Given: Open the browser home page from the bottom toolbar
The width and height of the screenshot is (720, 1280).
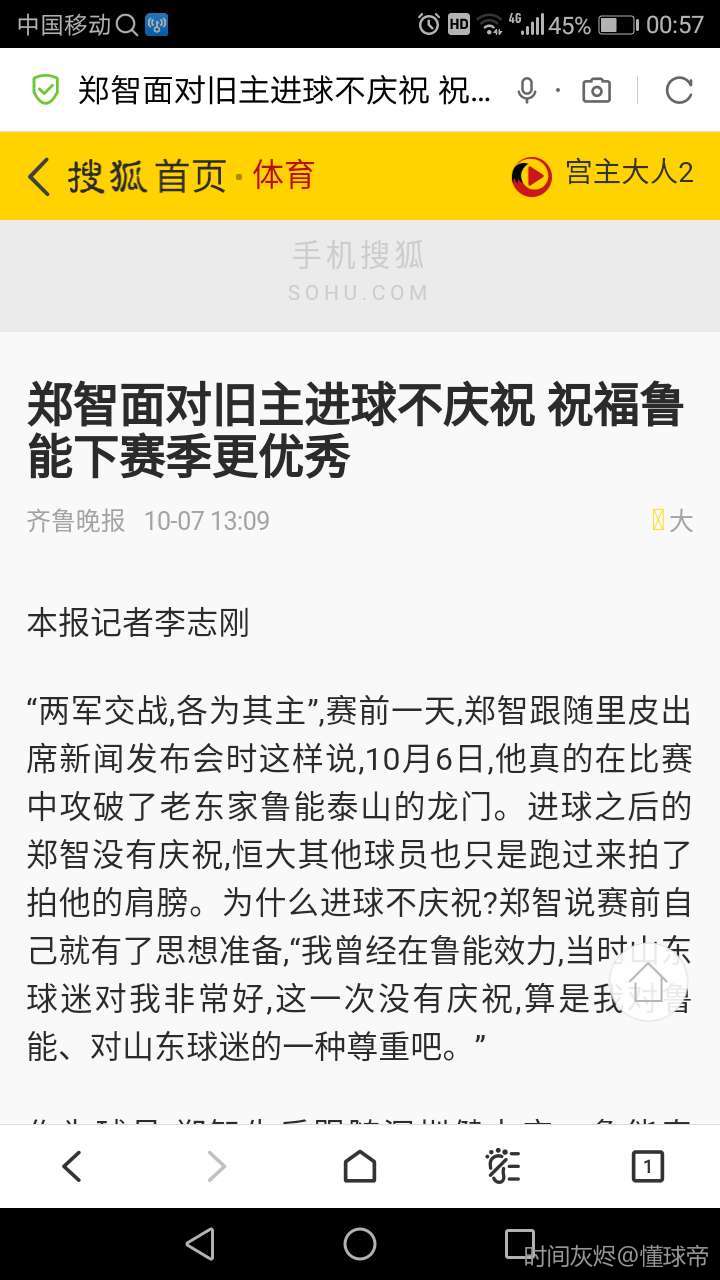Looking at the screenshot, I should [x=359, y=1166].
